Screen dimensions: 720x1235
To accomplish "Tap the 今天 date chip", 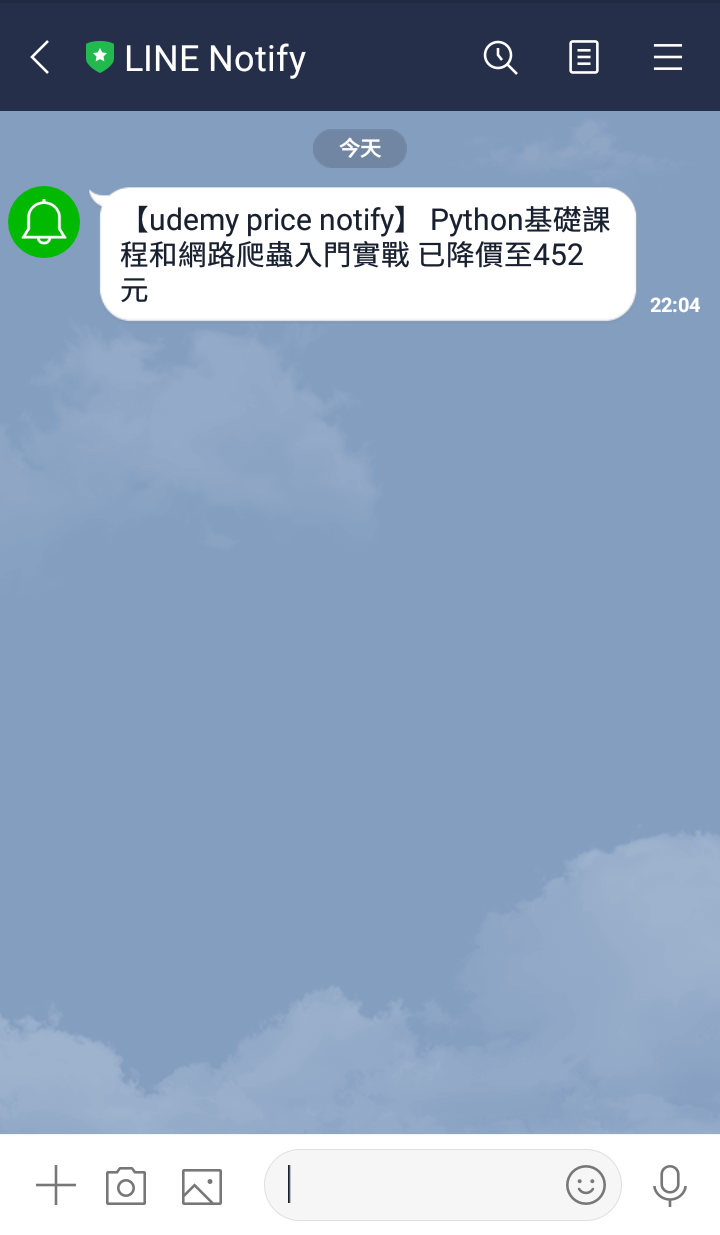I will tap(359, 148).
